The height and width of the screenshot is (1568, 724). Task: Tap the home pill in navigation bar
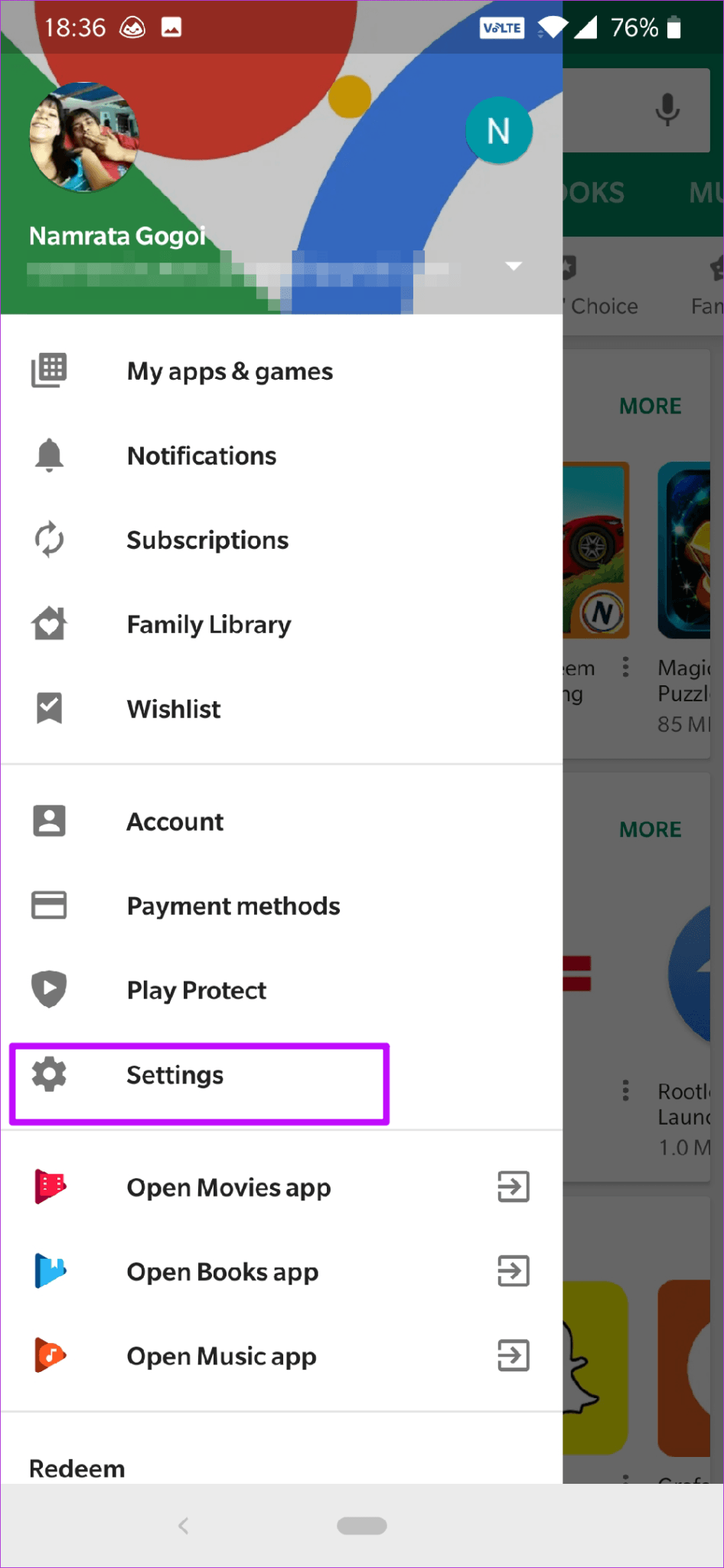pos(361,1526)
